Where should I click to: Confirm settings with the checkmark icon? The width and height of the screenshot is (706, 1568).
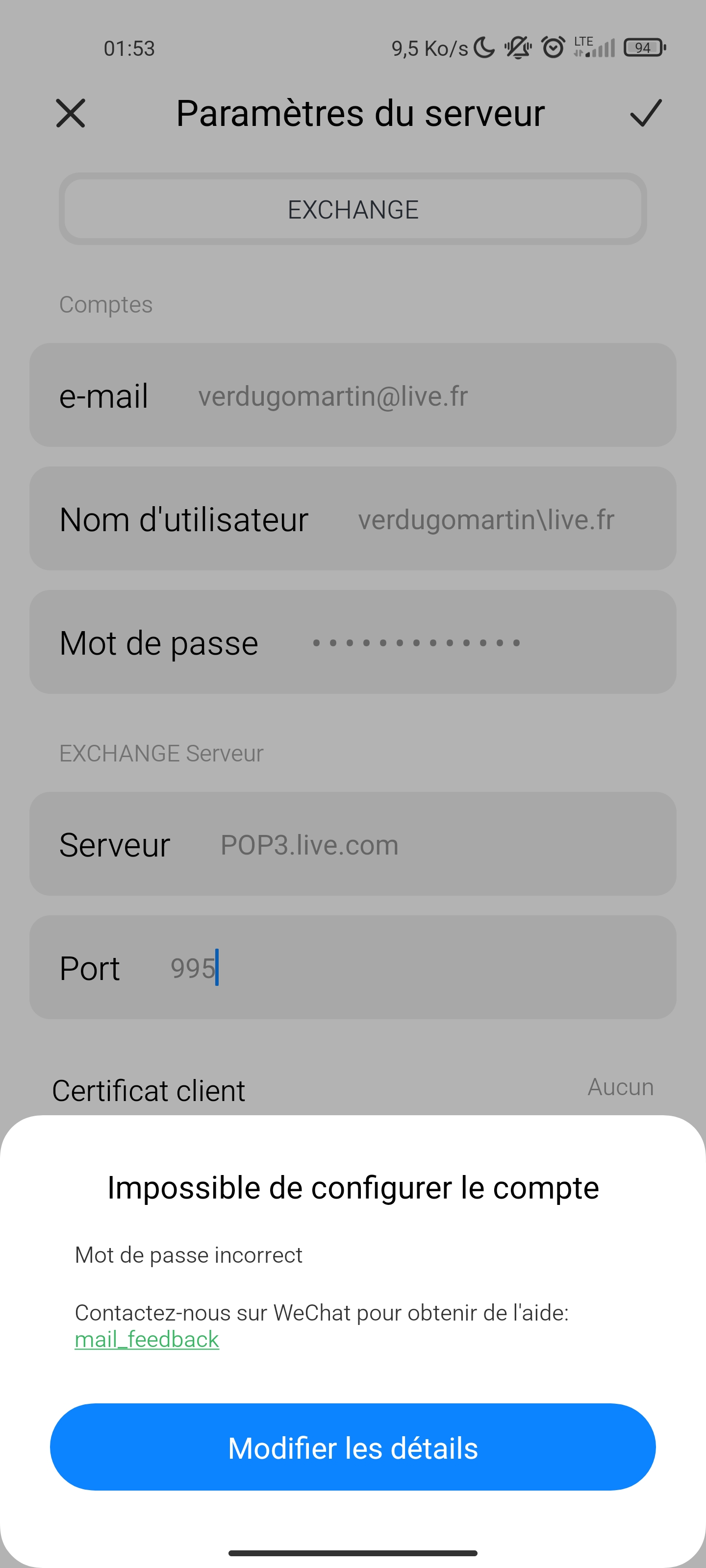646,113
